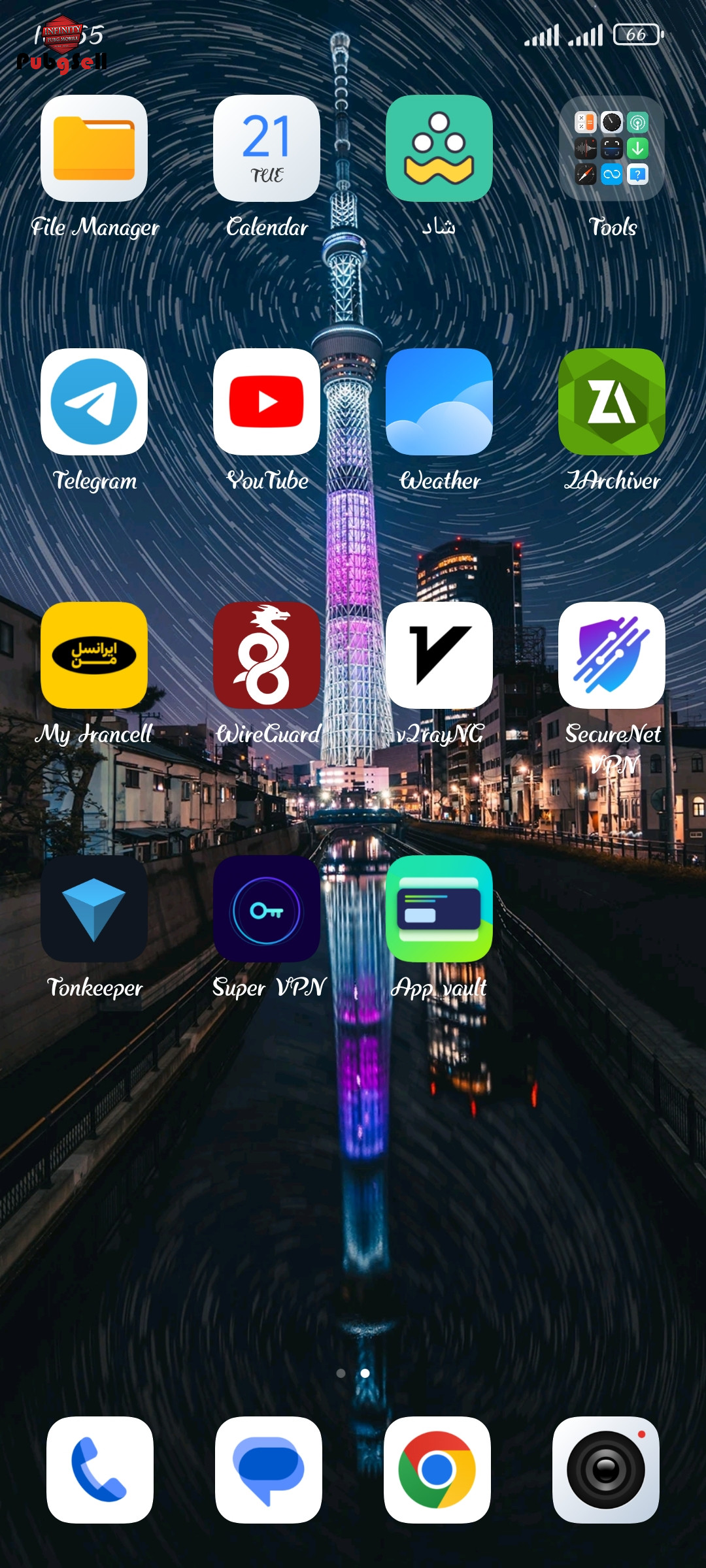Viewport: 706px width, 1568px height.
Task: Open the YouTube app
Action: (267, 402)
